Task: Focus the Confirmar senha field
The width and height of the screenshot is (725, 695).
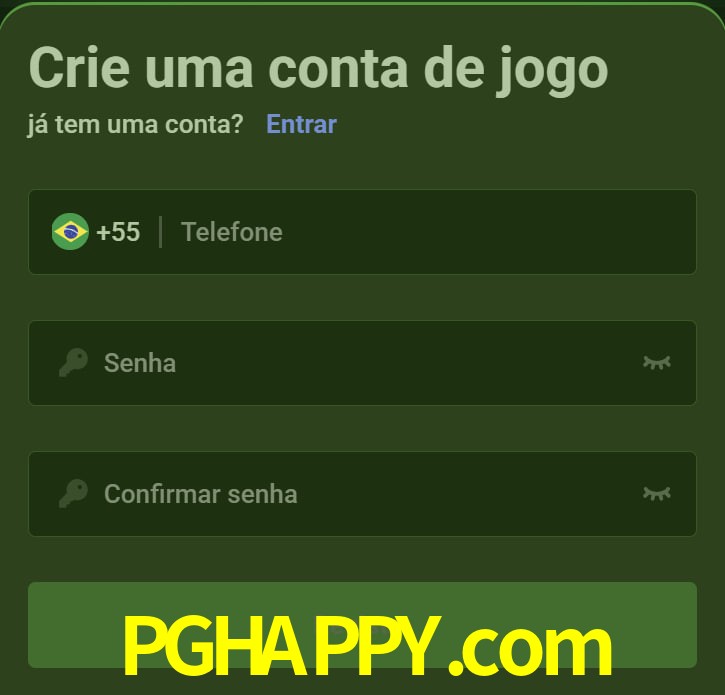Action: (360, 494)
